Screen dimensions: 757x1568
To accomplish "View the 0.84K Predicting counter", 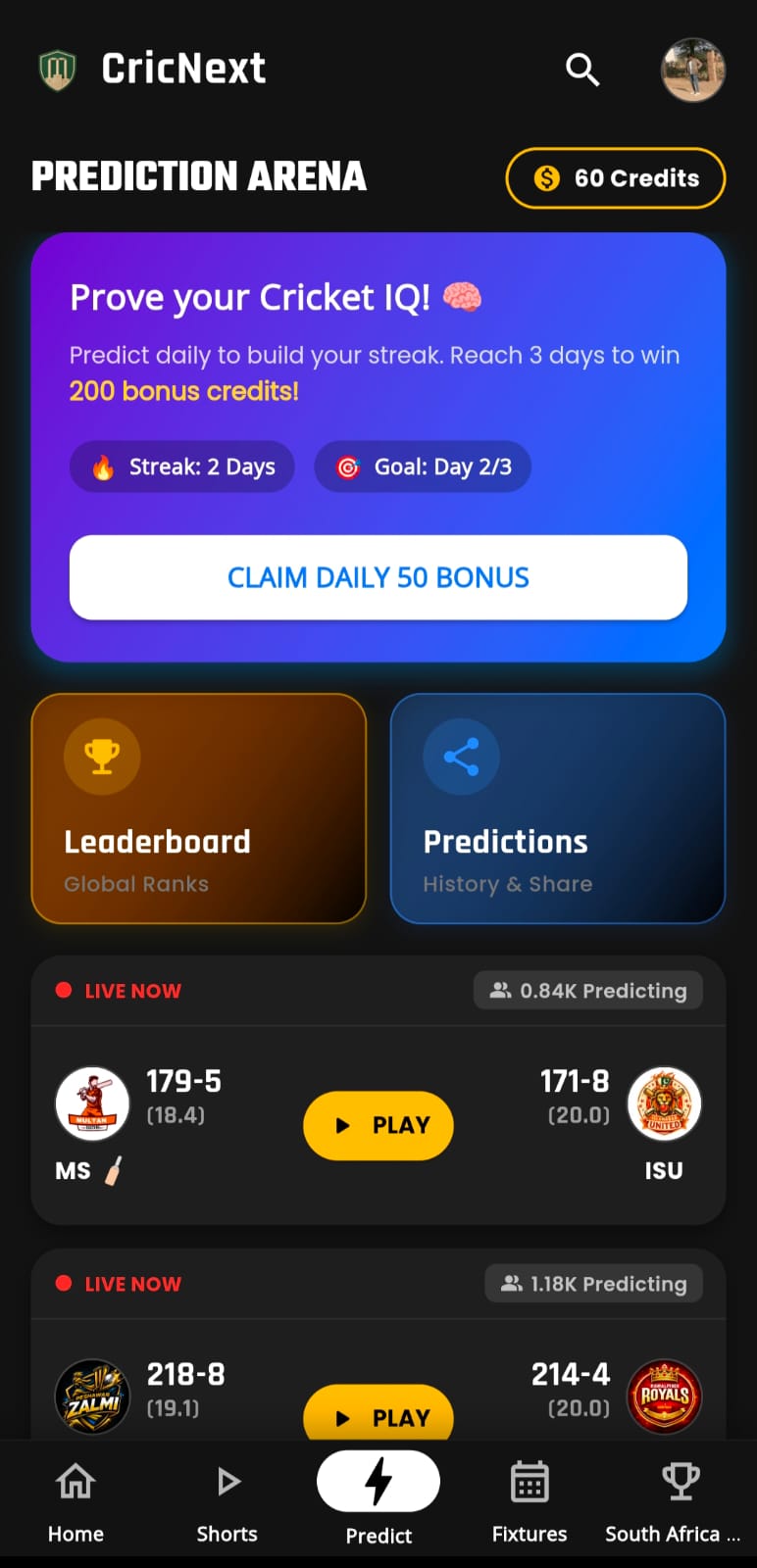I will coord(587,990).
